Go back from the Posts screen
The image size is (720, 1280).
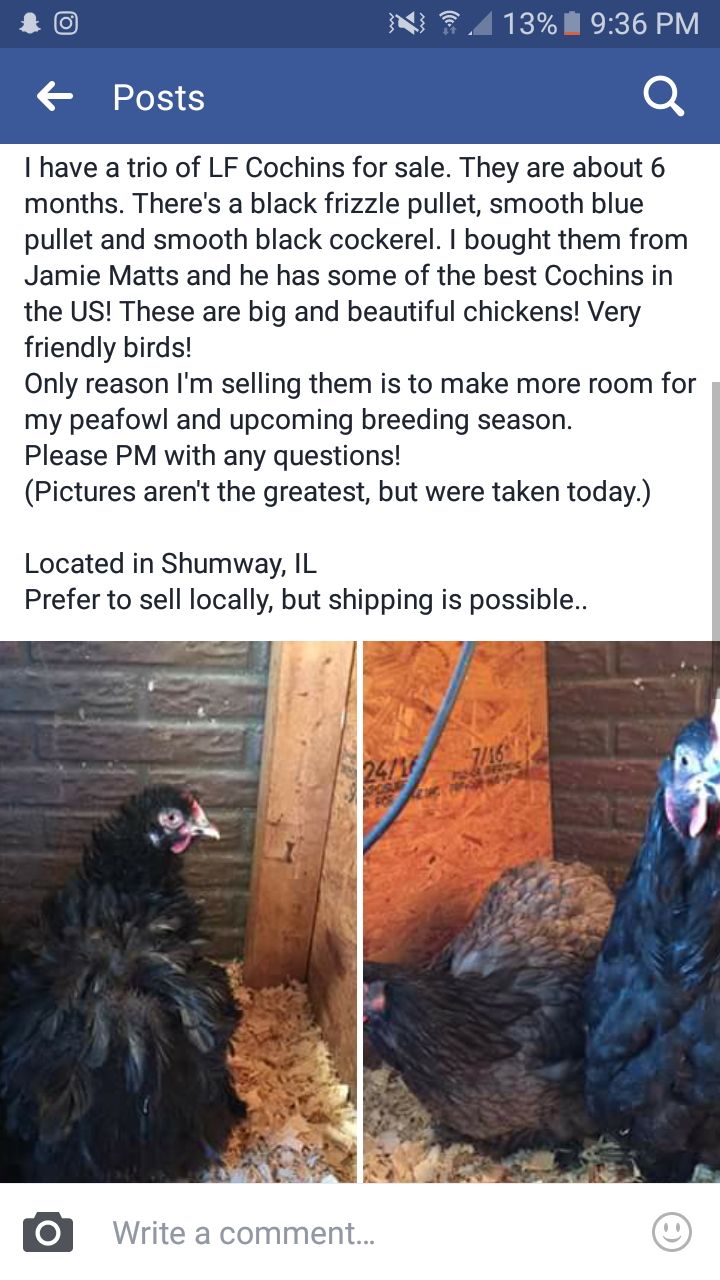click(55, 97)
